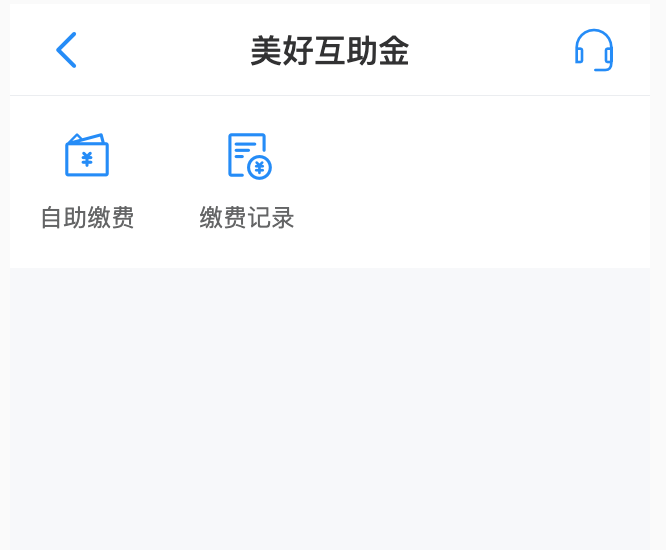Image resolution: width=666 pixels, height=550 pixels.
Task: Open 自助缴费 self-service payment
Action: pyautogui.click(x=87, y=179)
